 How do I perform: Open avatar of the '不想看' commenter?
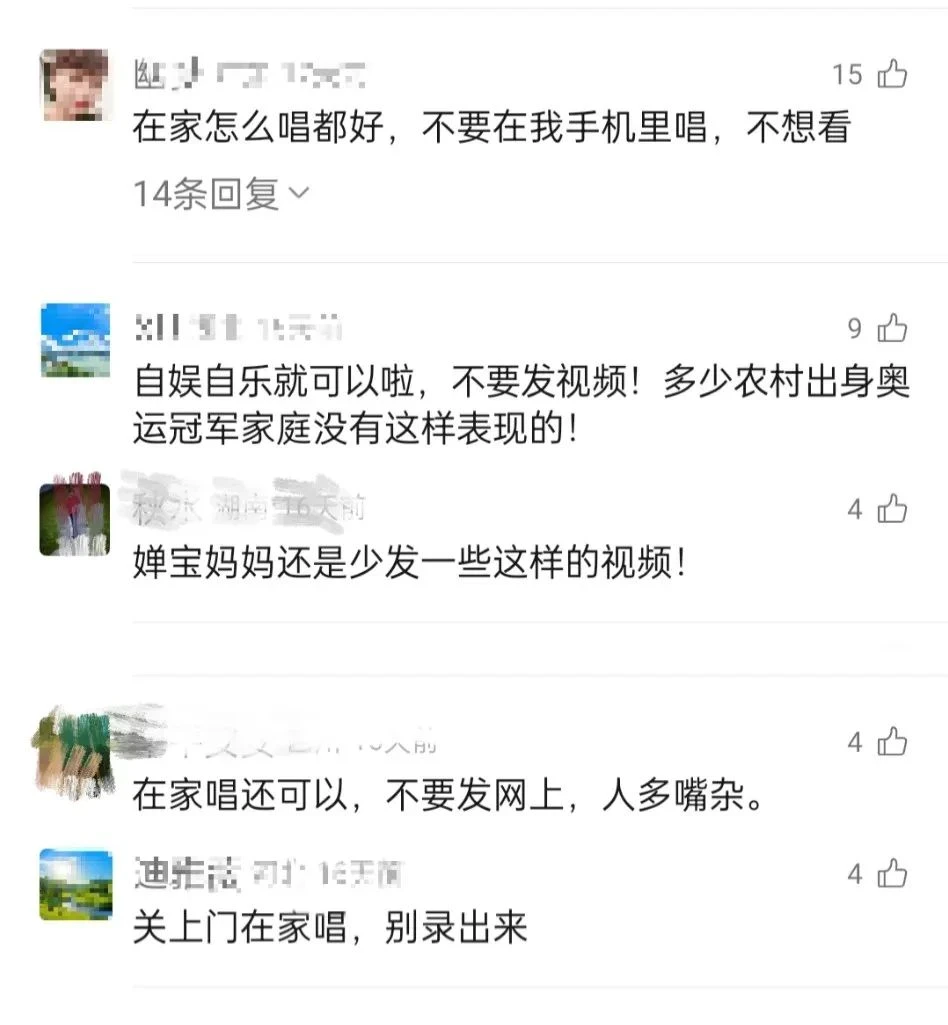(75, 85)
